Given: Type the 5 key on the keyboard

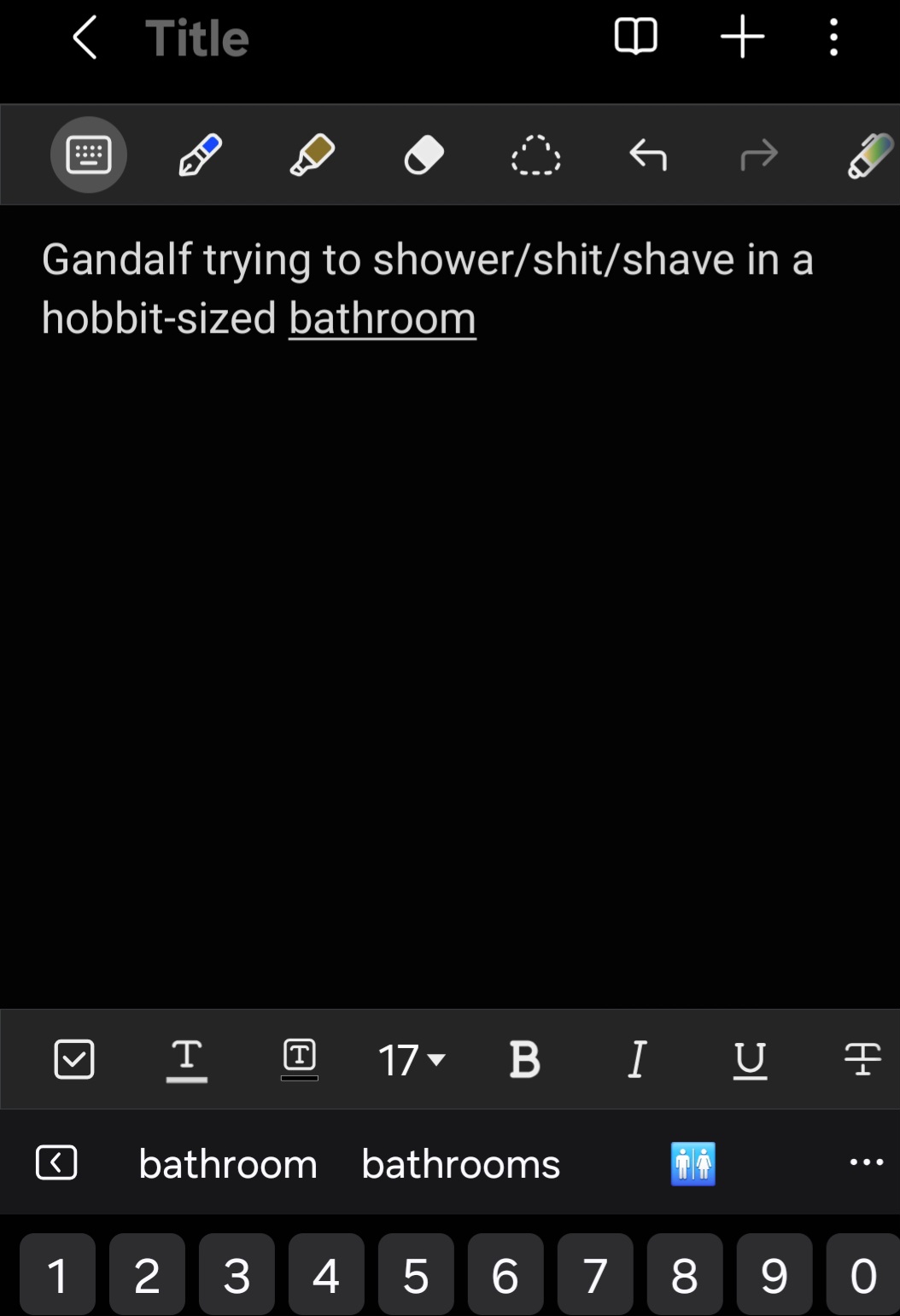Looking at the screenshot, I should [x=416, y=1276].
